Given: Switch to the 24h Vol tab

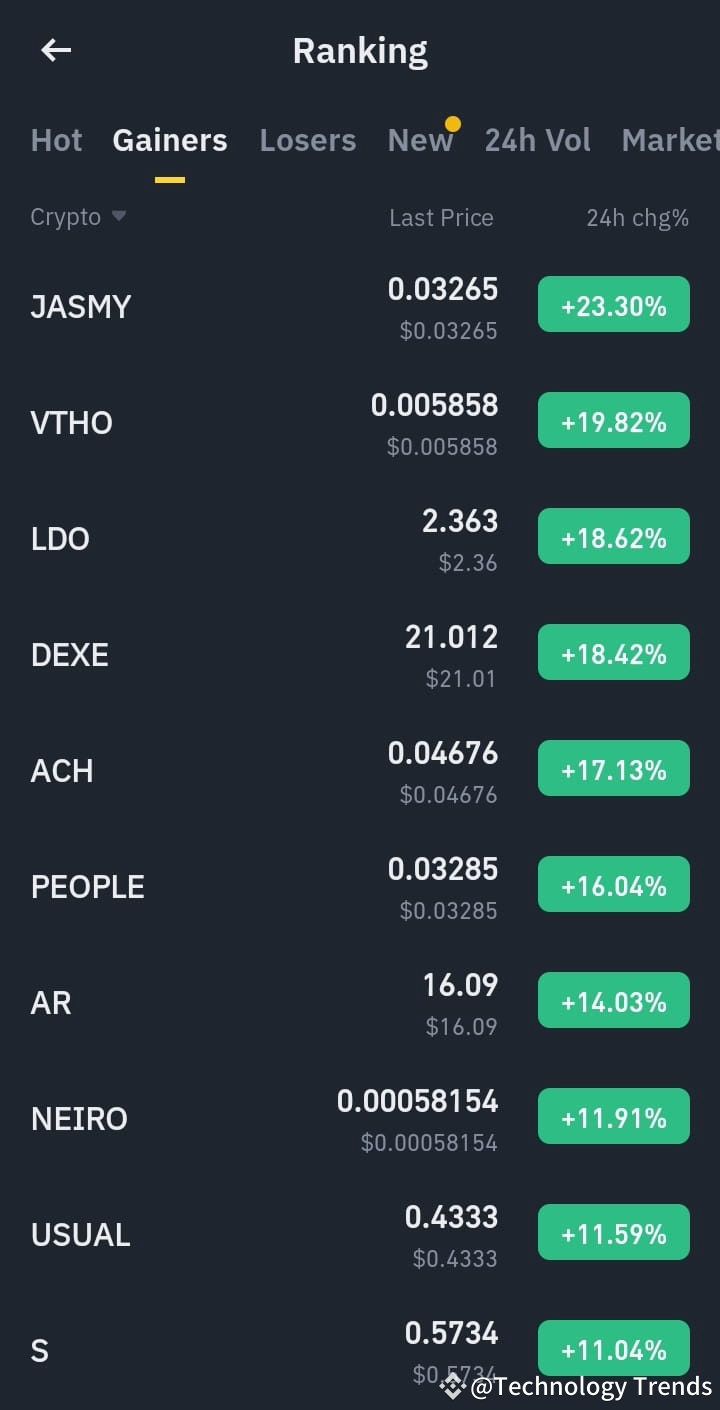Looking at the screenshot, I should (537, 140).
